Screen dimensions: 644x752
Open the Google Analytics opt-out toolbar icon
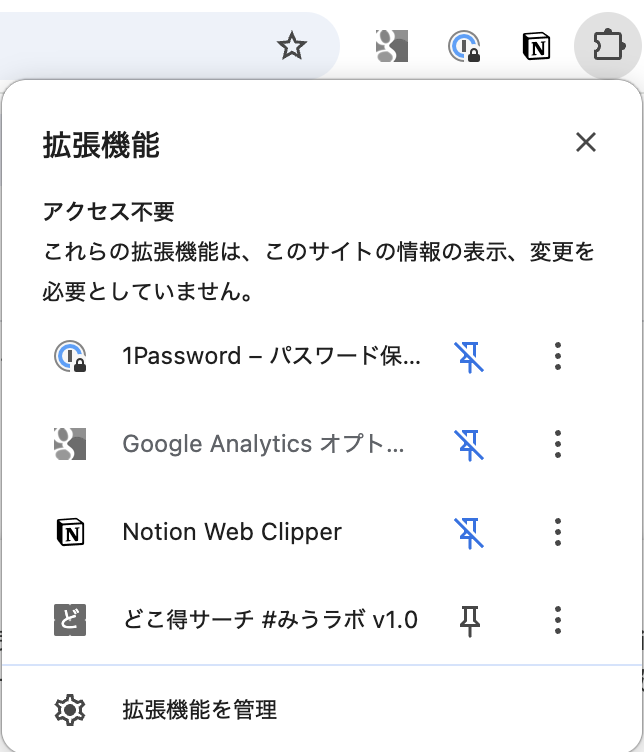point(391,45)
